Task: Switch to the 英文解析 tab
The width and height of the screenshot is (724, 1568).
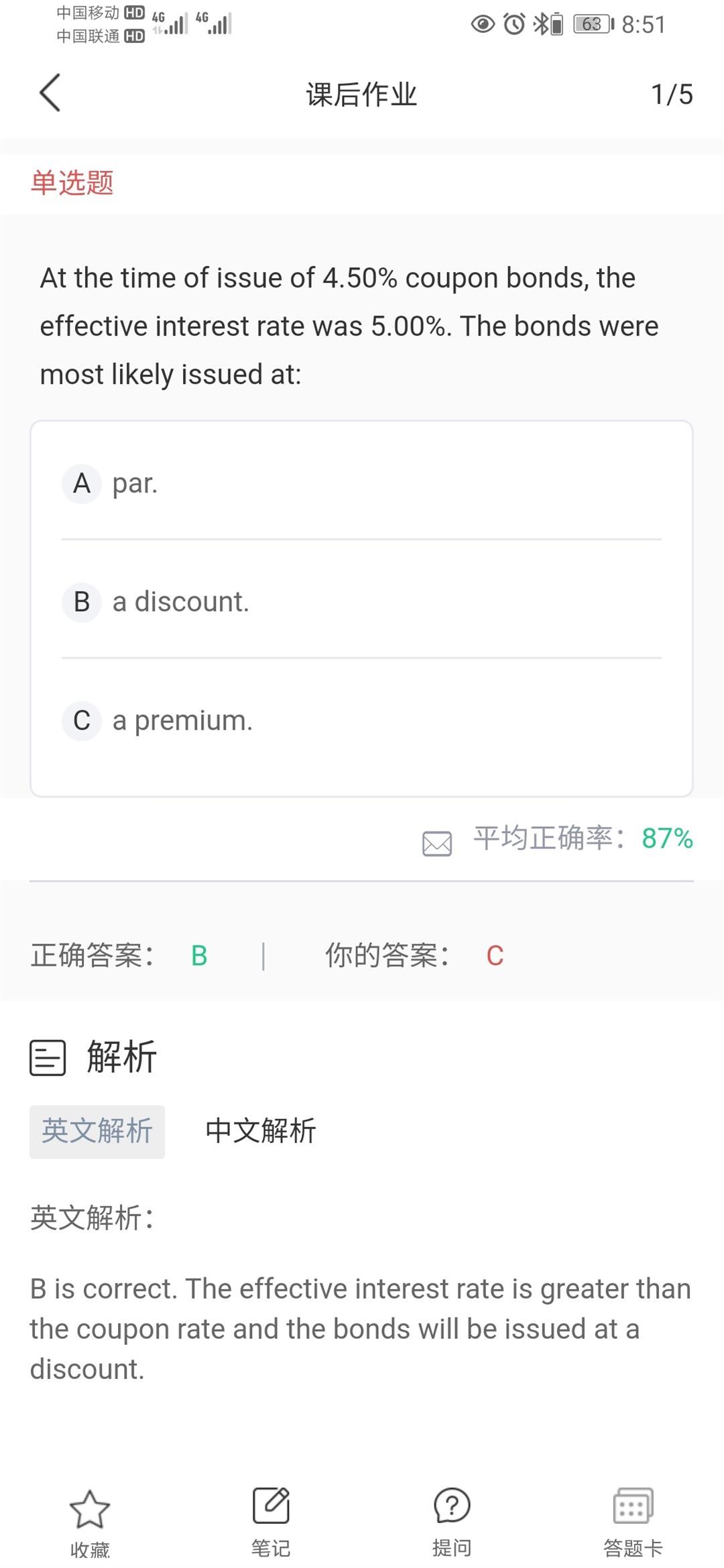Action: (97, 1132)
